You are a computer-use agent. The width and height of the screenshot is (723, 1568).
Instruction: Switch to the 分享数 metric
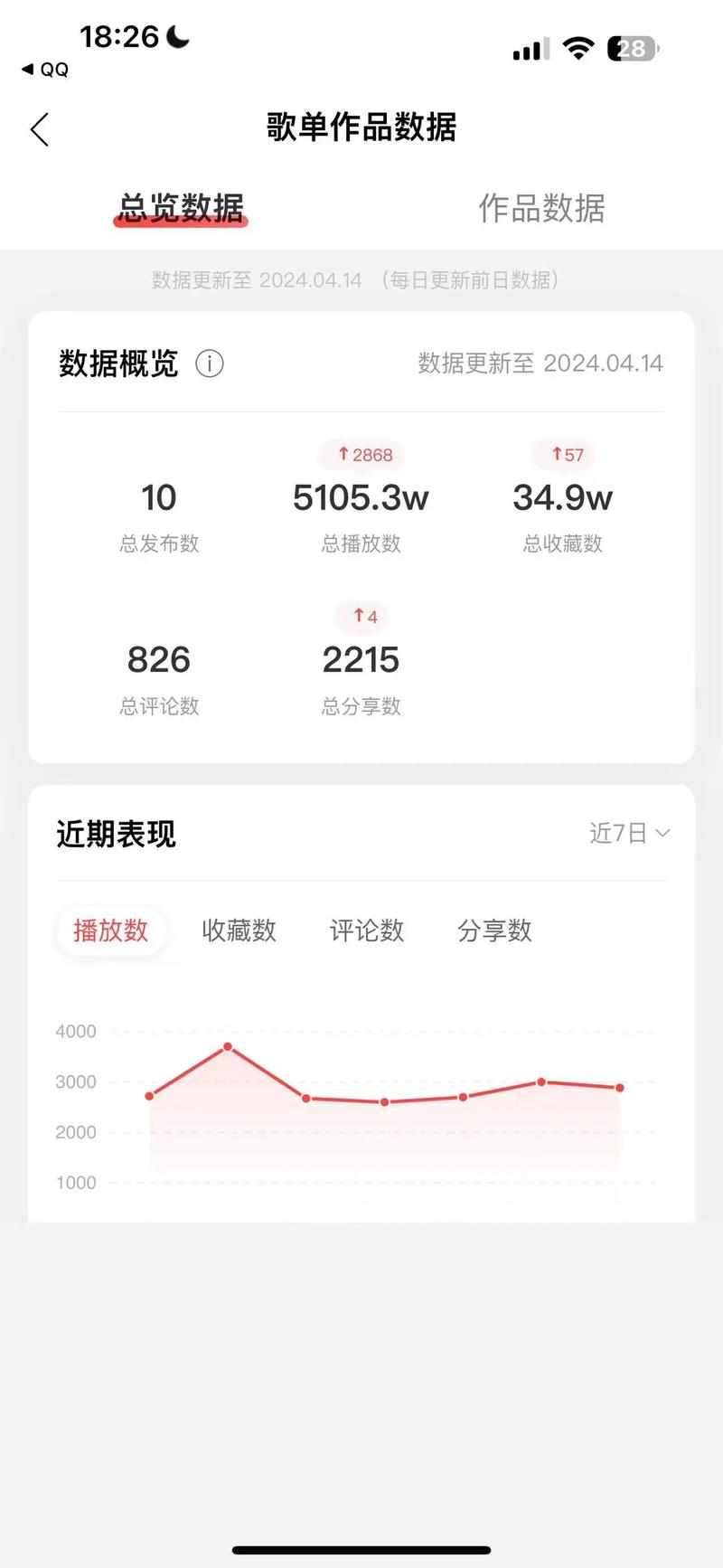point(493,931)
